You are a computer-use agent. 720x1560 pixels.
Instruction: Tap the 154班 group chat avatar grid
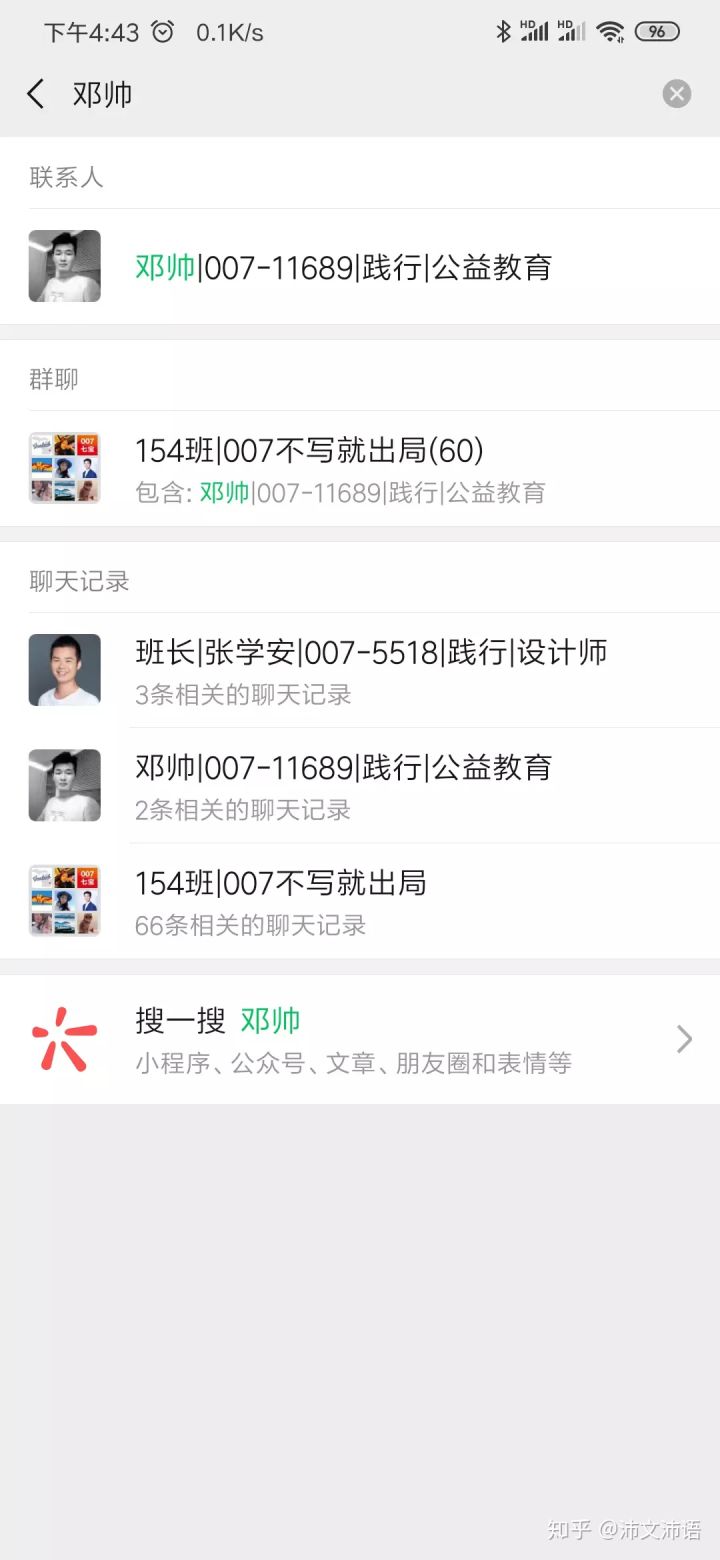point(64,467)
